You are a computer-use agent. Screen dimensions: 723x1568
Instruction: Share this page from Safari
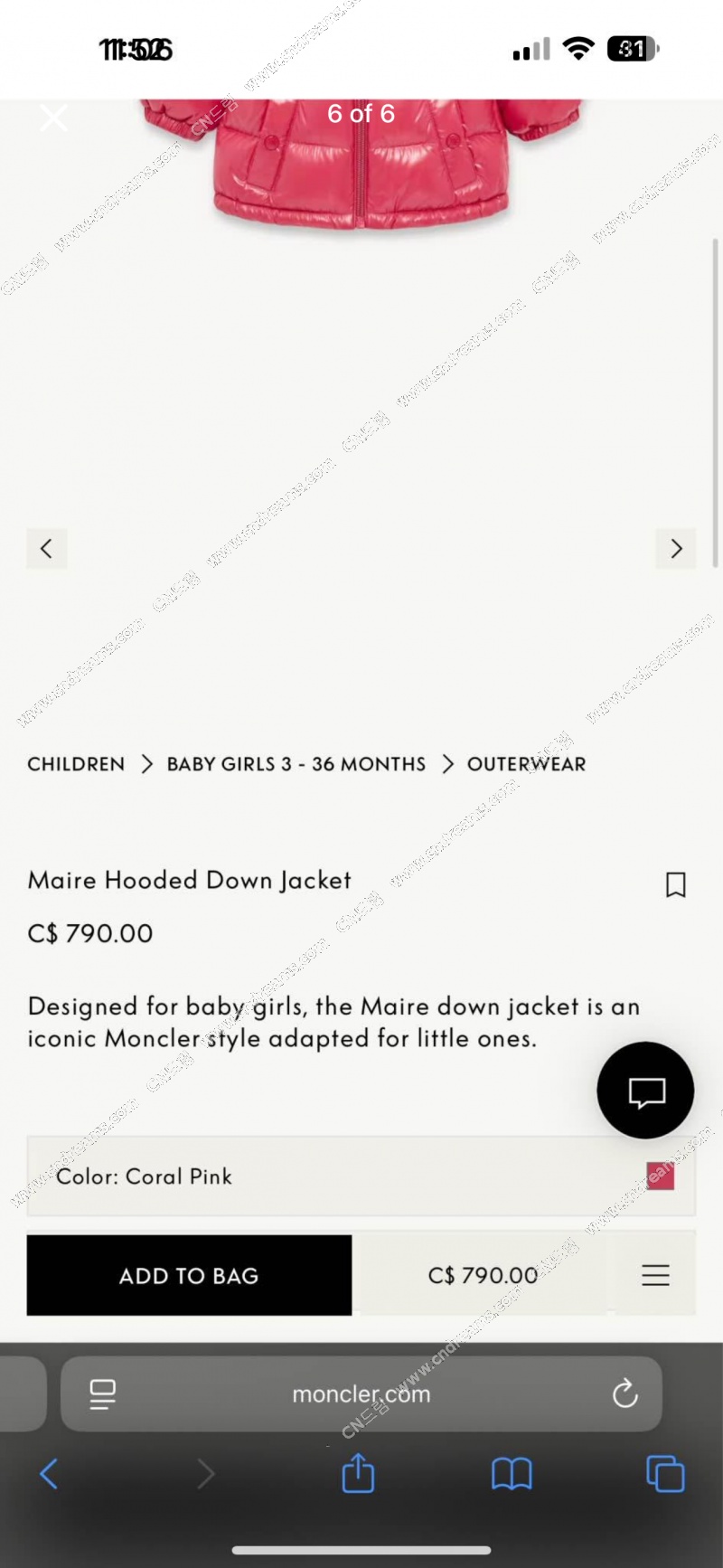point(358,1474)
